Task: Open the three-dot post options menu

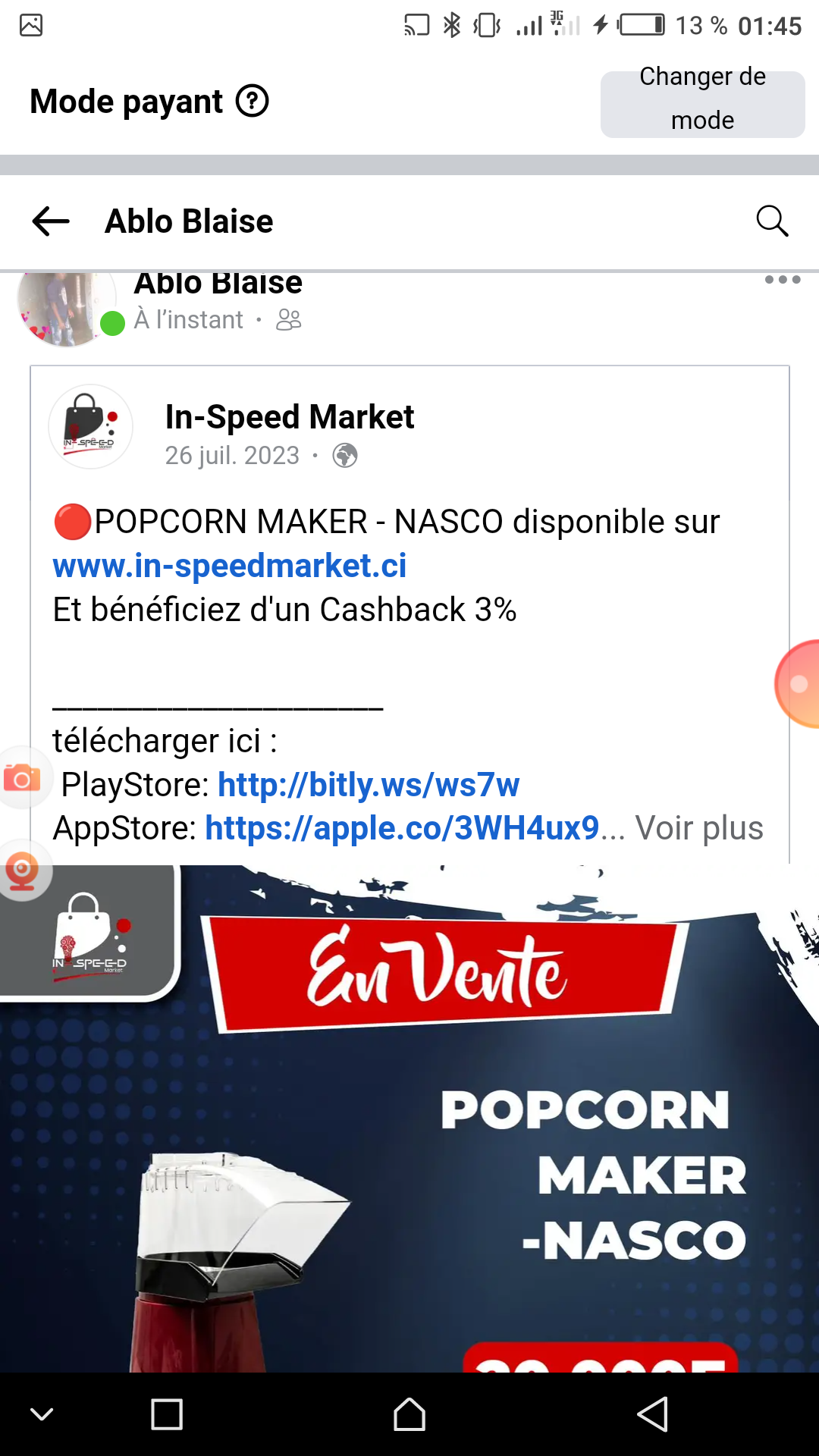Action: pos(783,280)
